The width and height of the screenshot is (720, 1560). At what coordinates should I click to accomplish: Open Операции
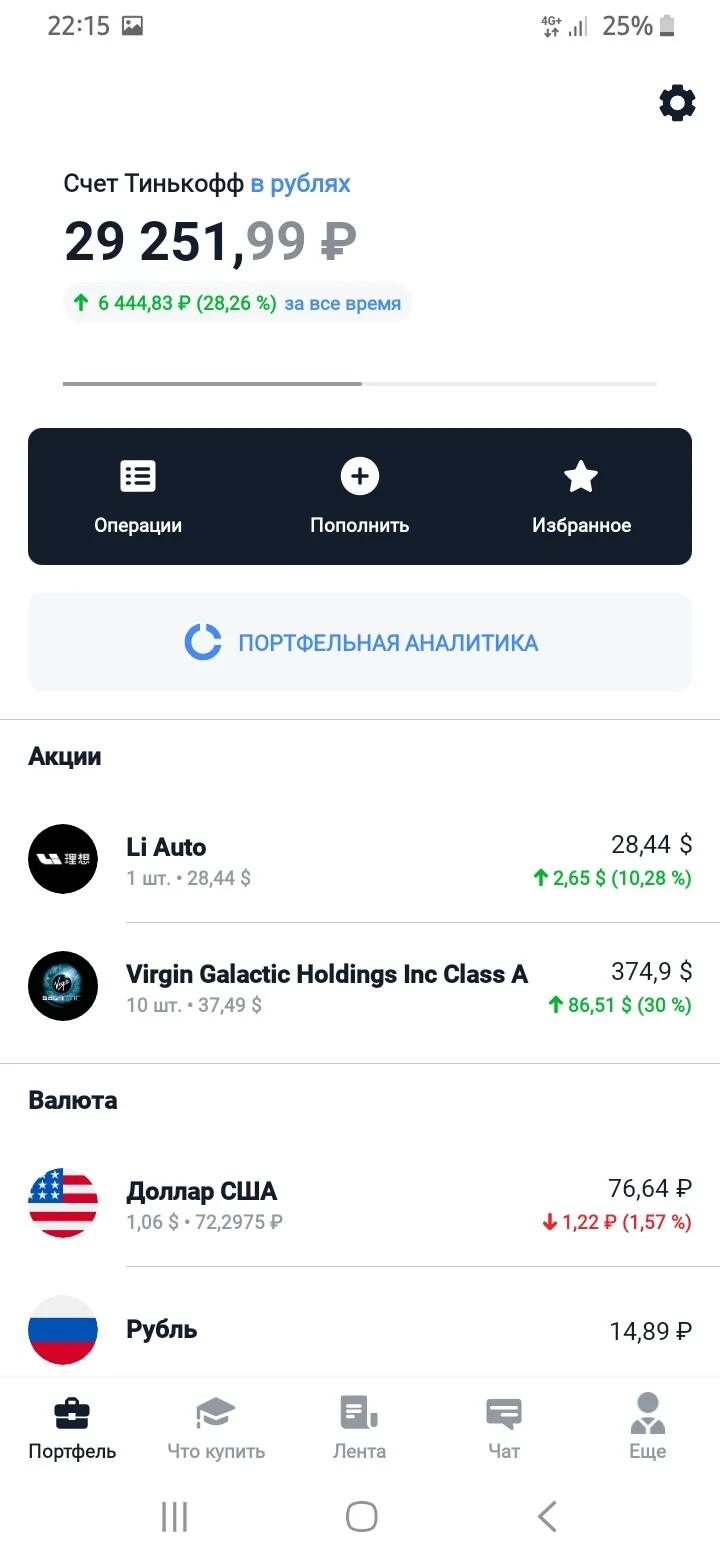tap(138, 497)
